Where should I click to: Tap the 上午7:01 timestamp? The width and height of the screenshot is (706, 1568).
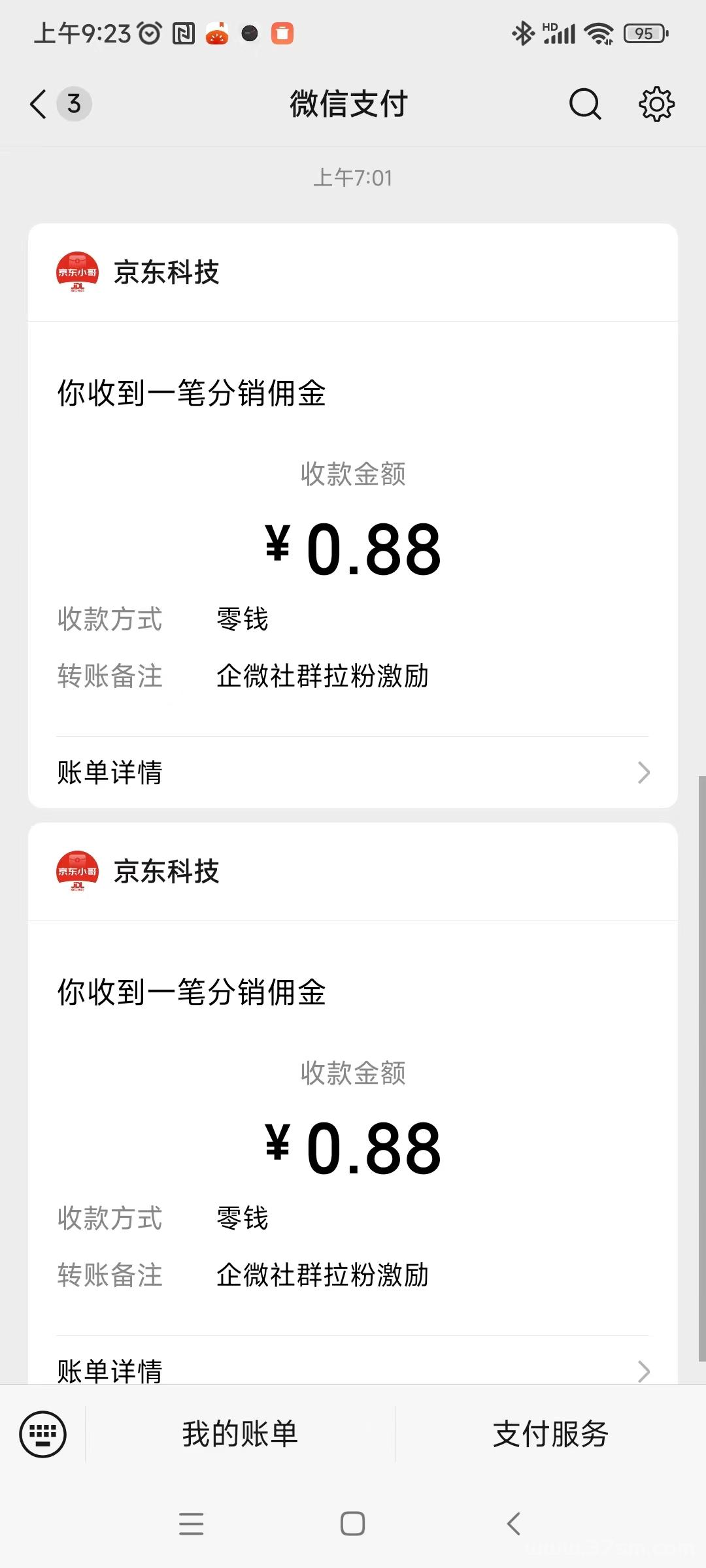point(353,178)
